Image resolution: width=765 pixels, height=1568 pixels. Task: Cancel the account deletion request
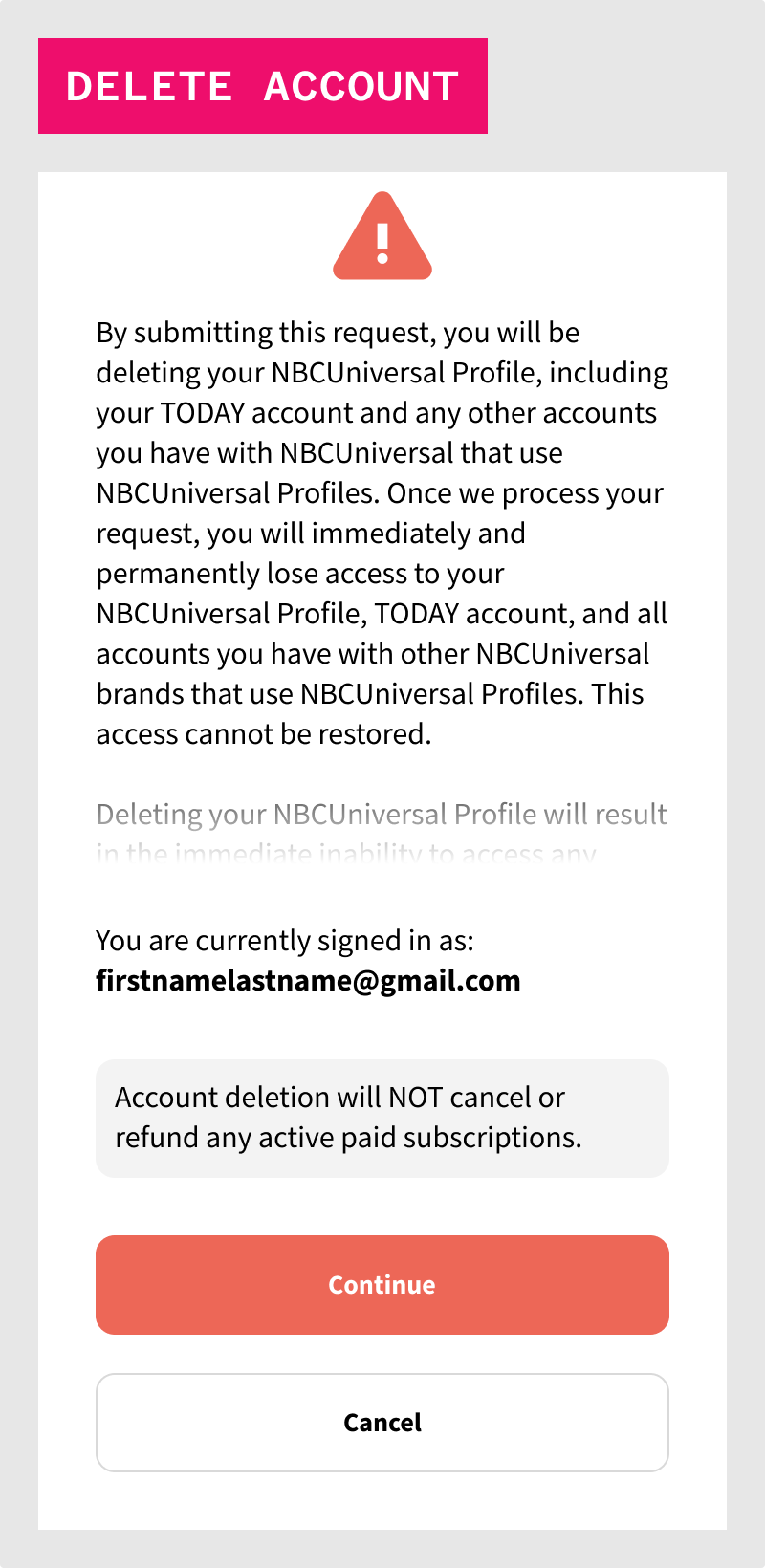pyautogui.click(x=382, y=1422)
